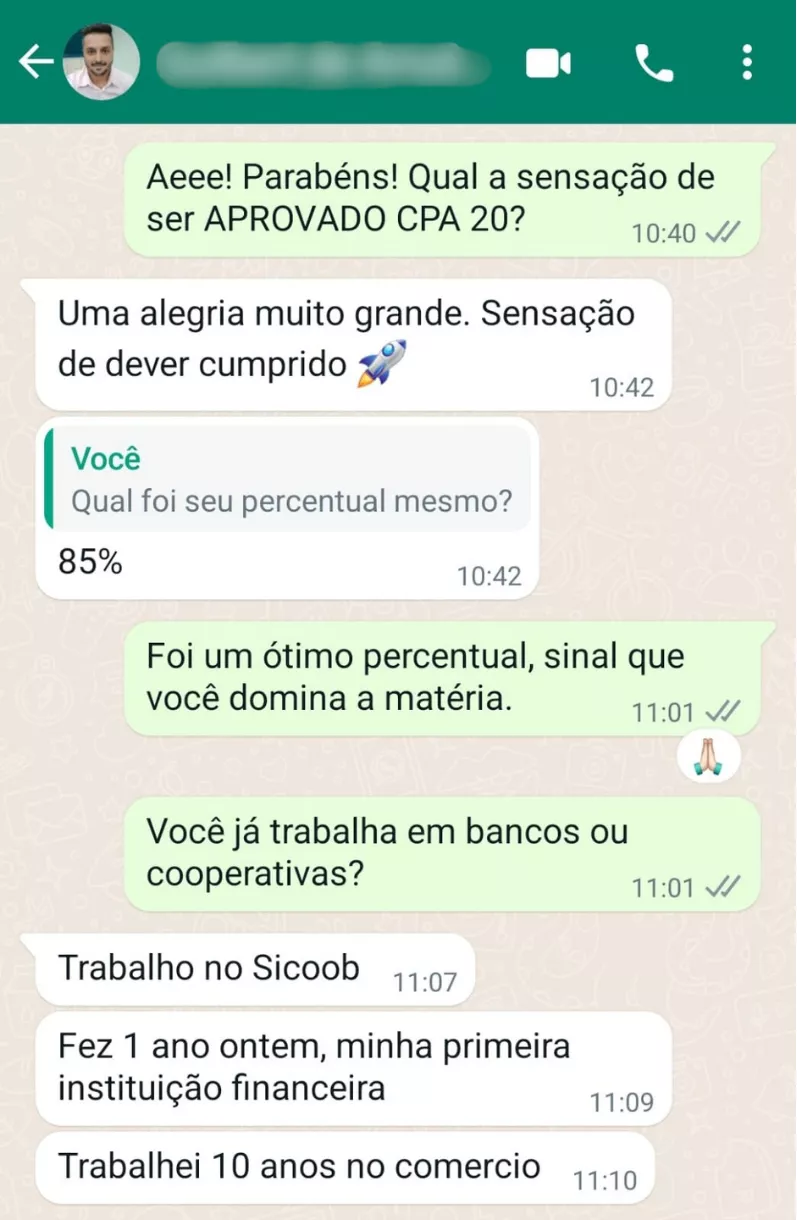The width and height of the screenshot is (797, 1220).
Task: Go back to the chats list
Action: [x=34, y=63]
